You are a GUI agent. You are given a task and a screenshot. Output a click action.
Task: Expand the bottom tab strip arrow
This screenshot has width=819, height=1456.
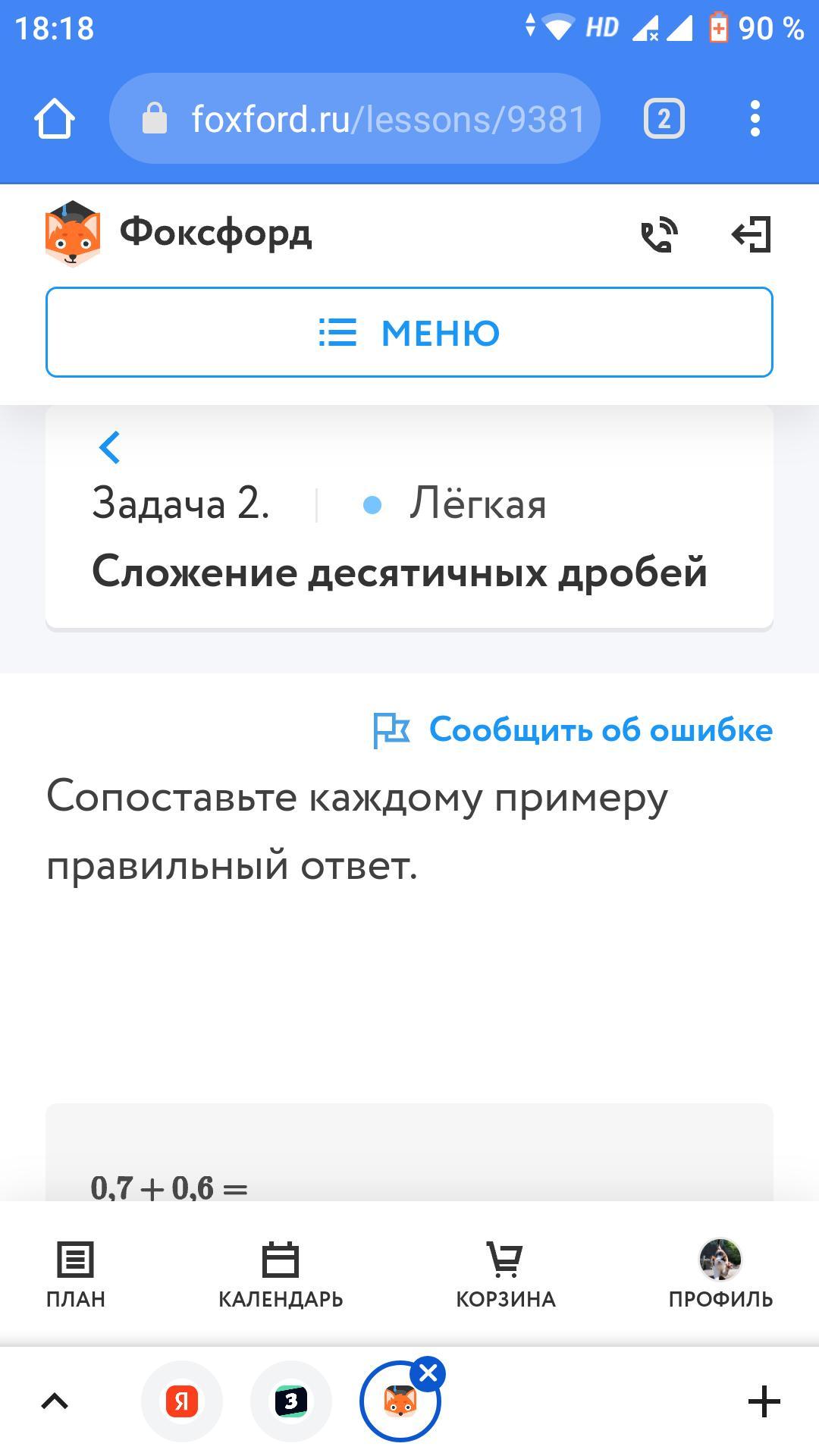coord(55,1401)
